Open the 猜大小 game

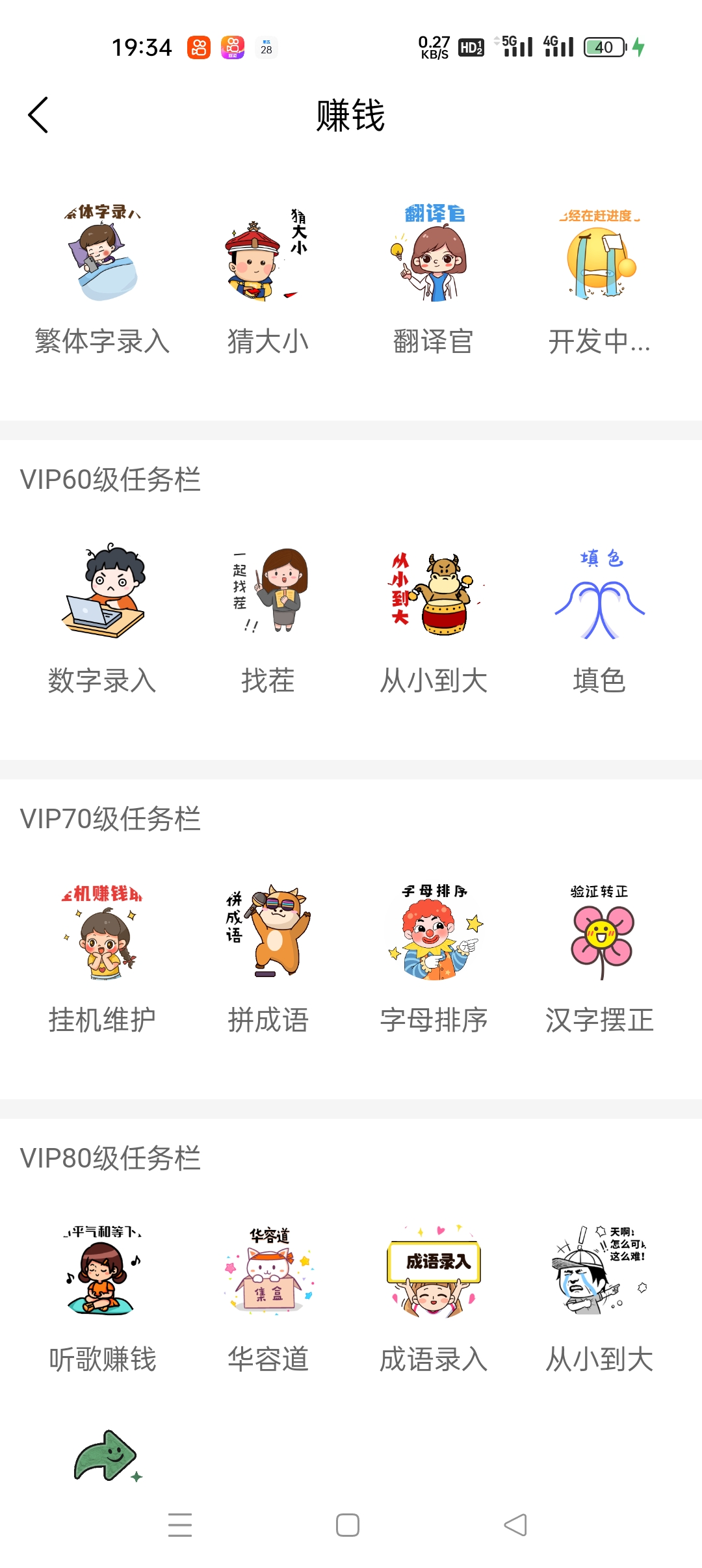tap(268, 280)
